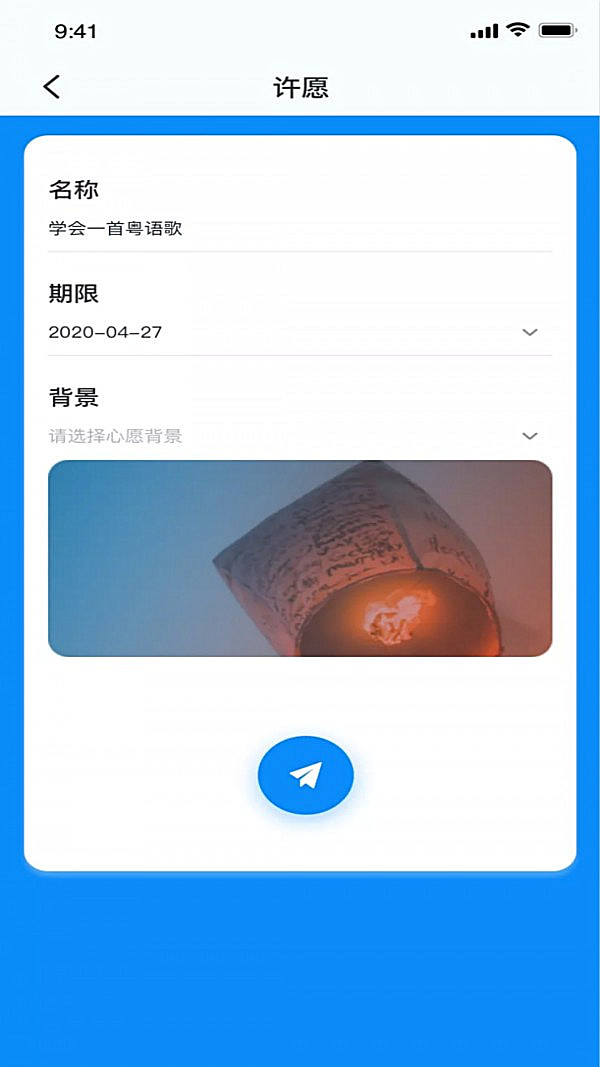Image resolution: width=600 pixels, height=1067 pixels.
Task: Go back from the 许愿 page
Action: pos(52,87)
